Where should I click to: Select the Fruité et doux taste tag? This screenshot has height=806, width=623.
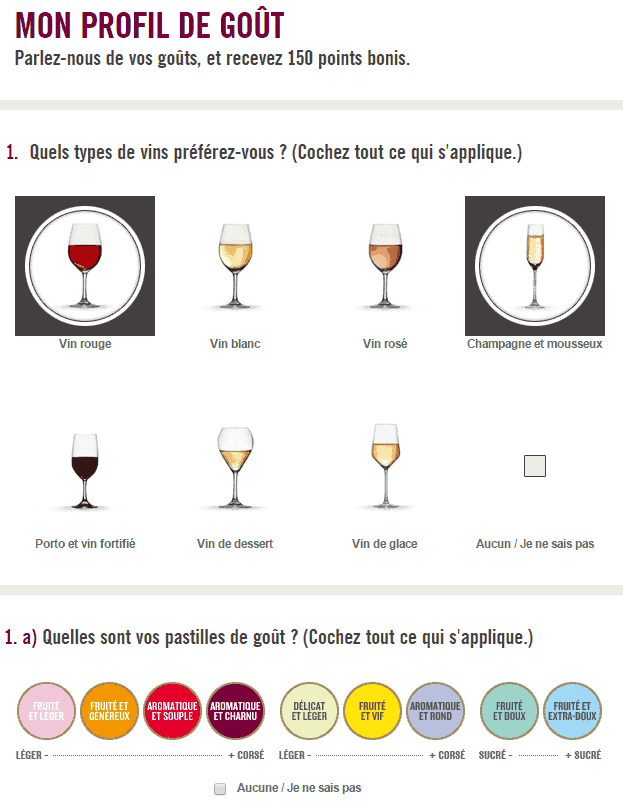click(x=509, y=711)
